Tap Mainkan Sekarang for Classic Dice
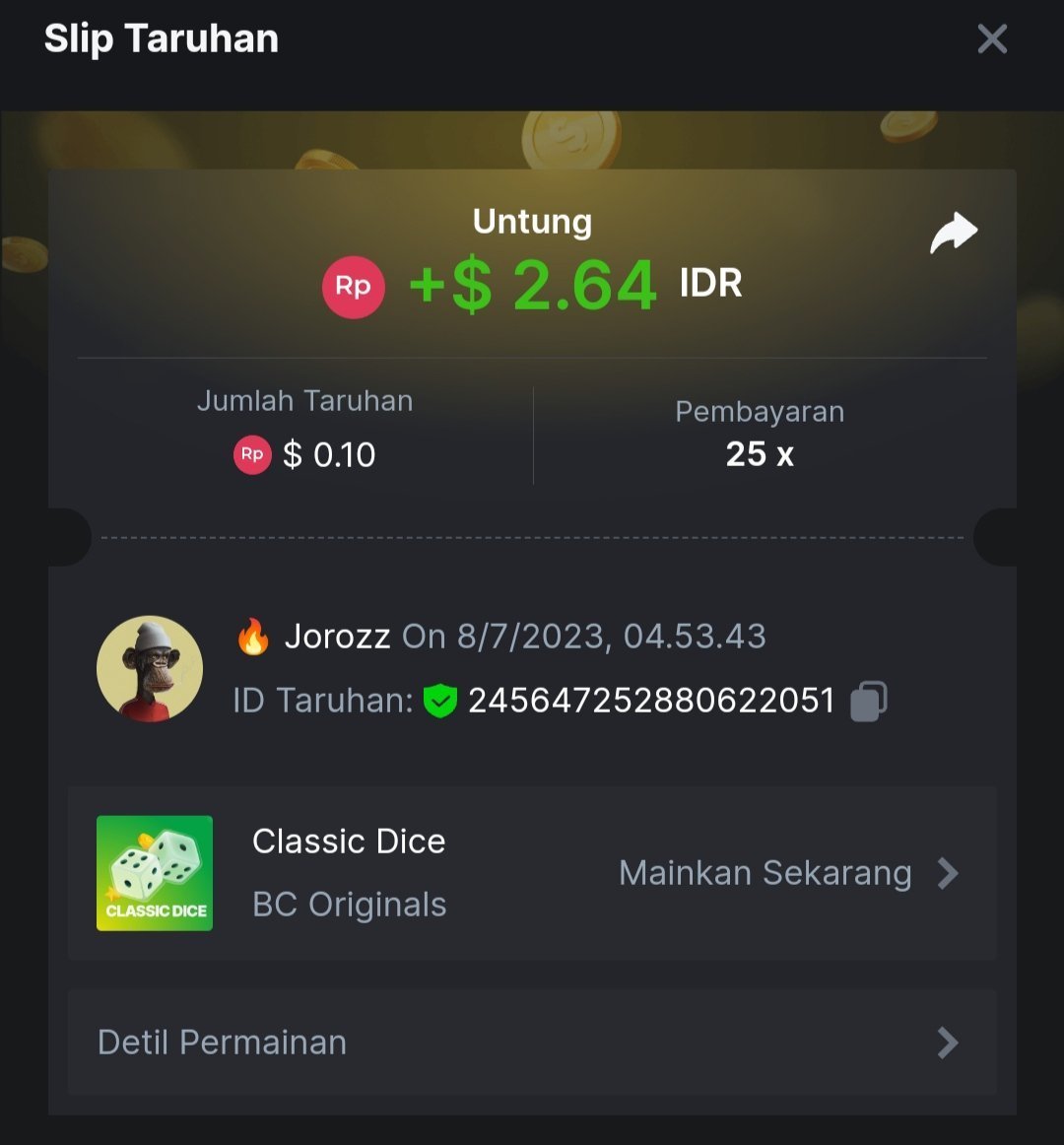 click(786, 873)
